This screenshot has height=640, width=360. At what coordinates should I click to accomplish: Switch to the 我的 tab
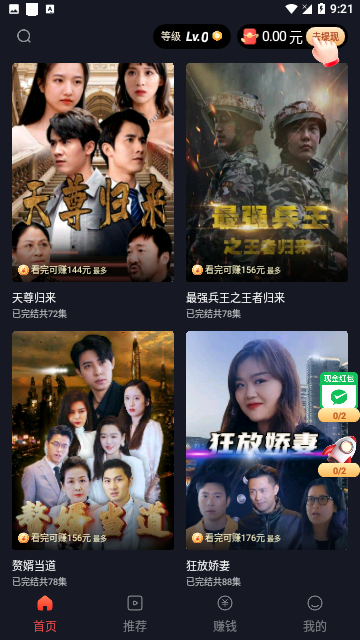[x=315, y=614]
